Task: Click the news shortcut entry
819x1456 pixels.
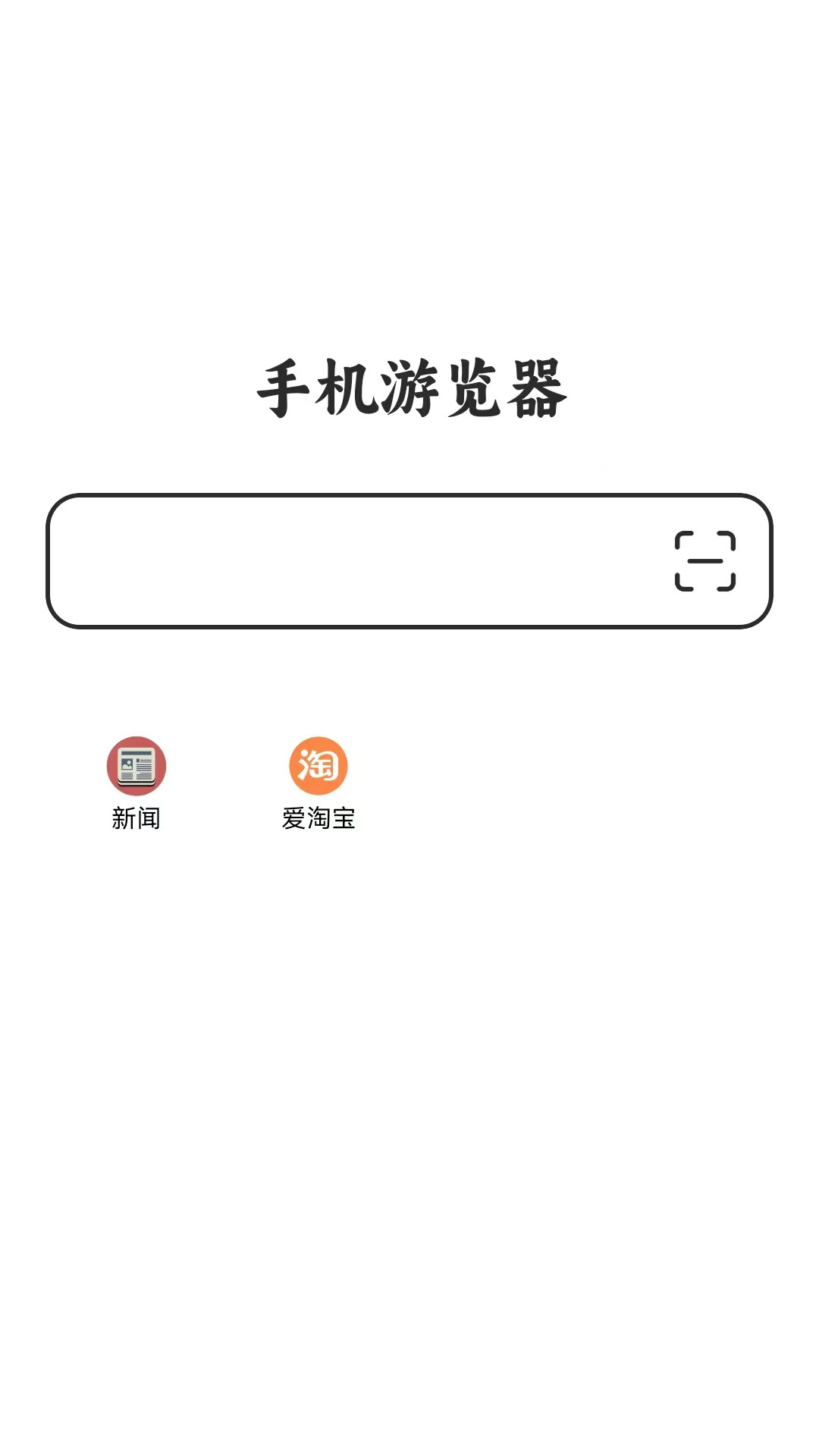Action: click(136, 781)
